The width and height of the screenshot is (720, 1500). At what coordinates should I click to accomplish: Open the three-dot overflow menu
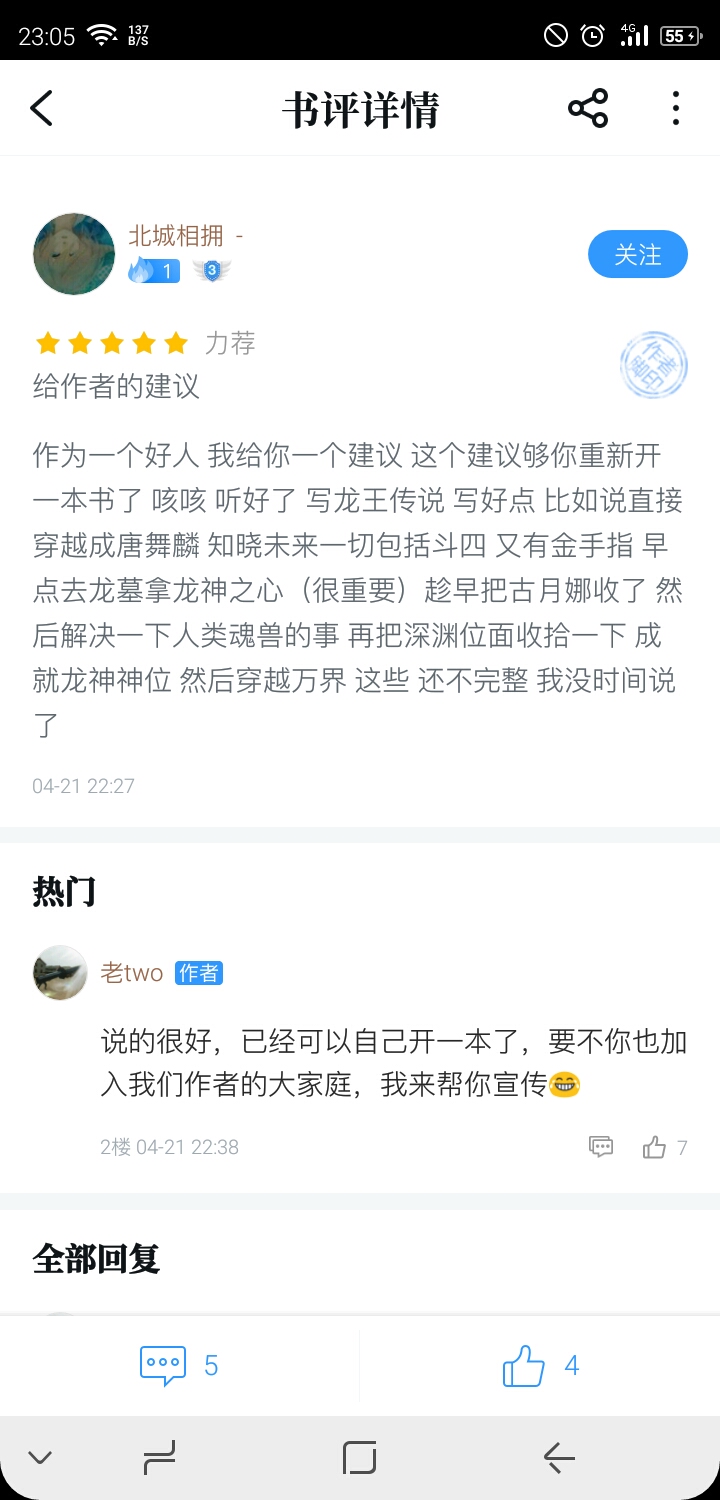point(676,108)
